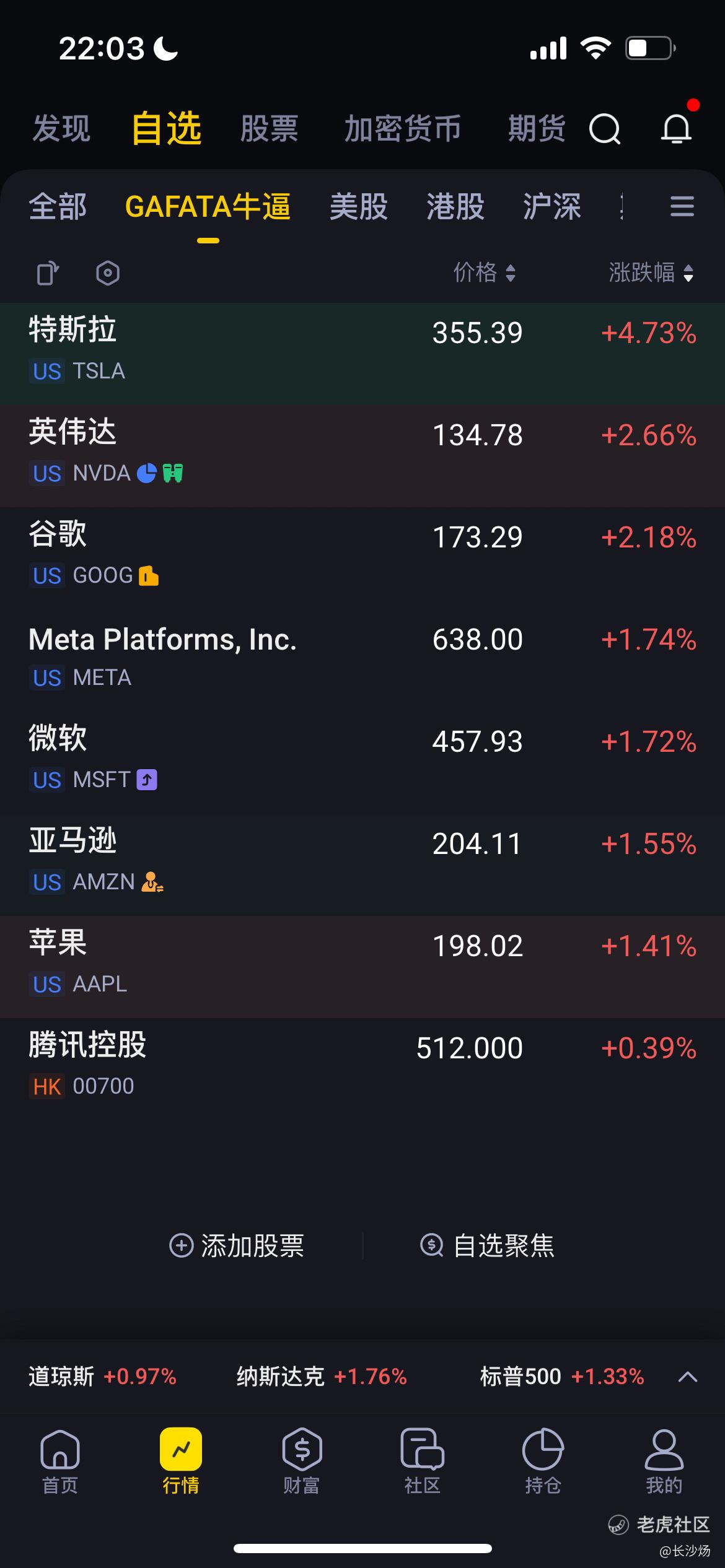Expand the market index bar chevron
The height and width of the screenshot is (1568, 725).
point(688,1377)
